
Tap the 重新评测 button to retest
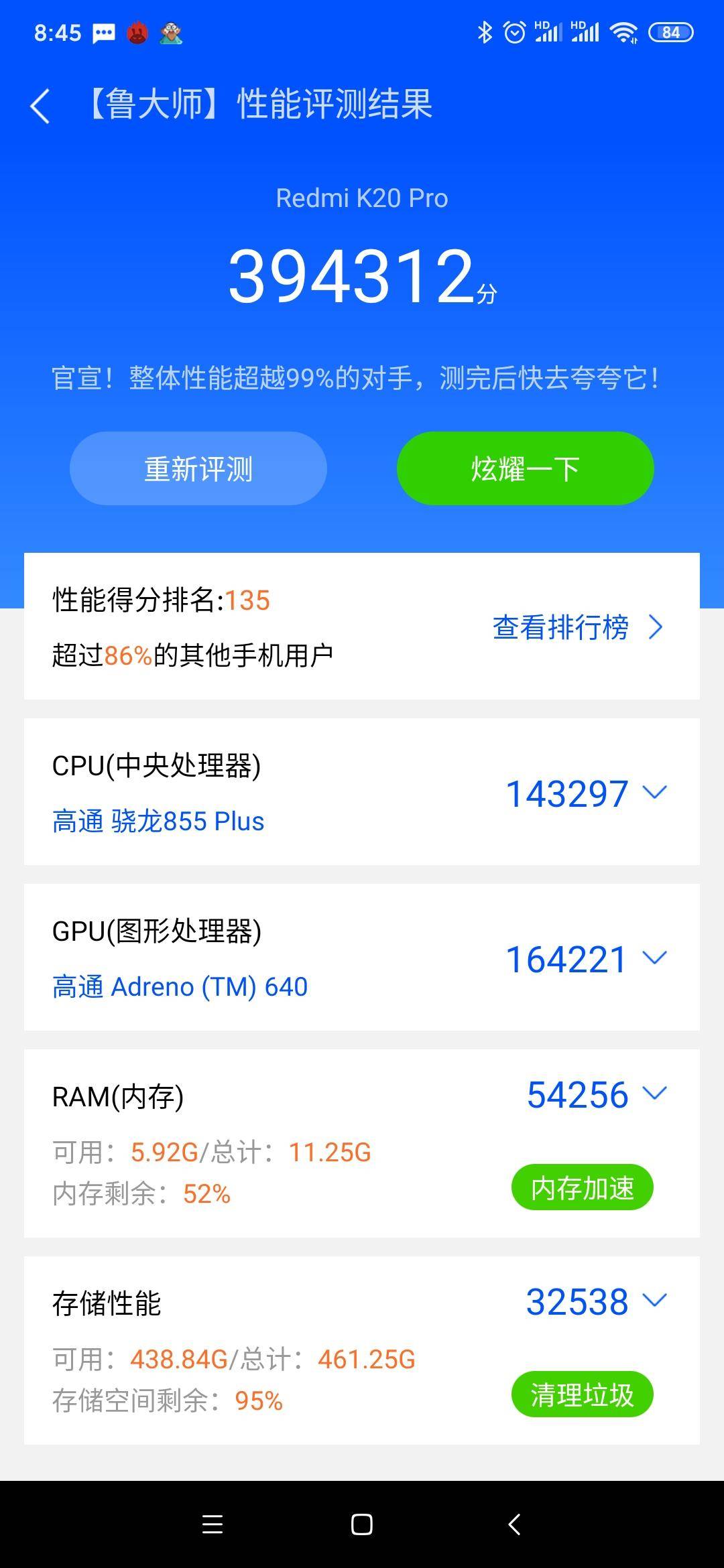pyautogui.click(x=198, y=468)
